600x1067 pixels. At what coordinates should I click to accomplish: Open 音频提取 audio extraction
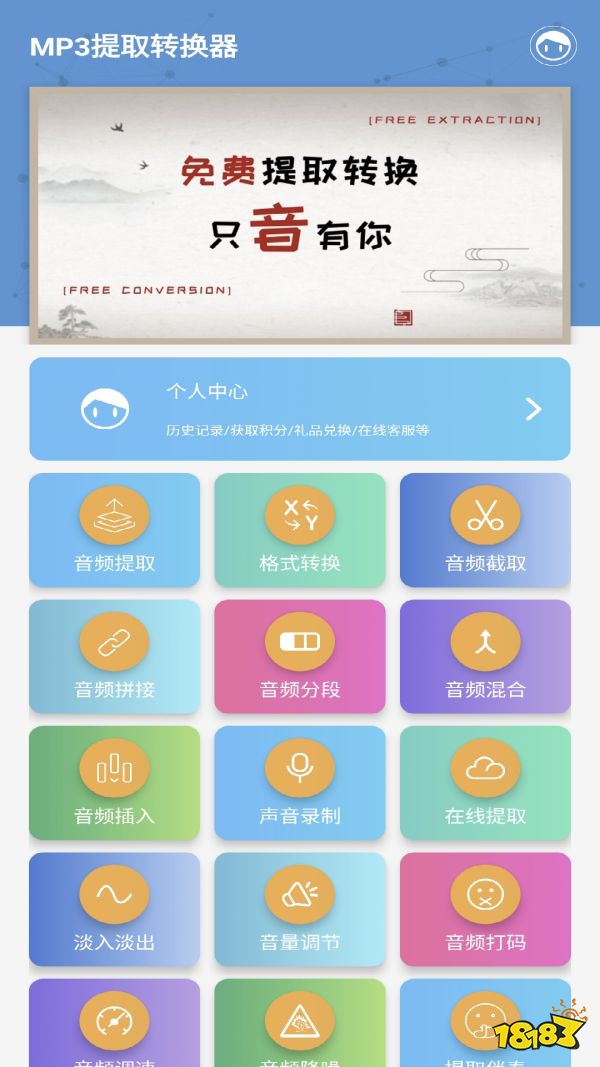[114, 529]
